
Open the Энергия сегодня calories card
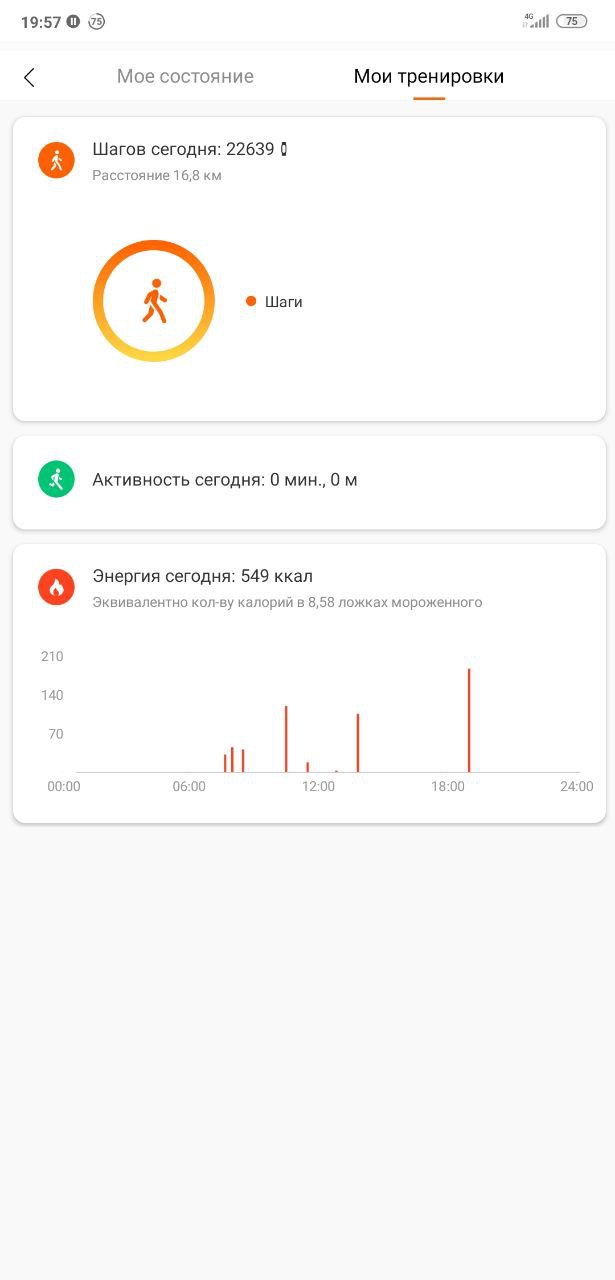pyautogui.click(x=309, y=684)
